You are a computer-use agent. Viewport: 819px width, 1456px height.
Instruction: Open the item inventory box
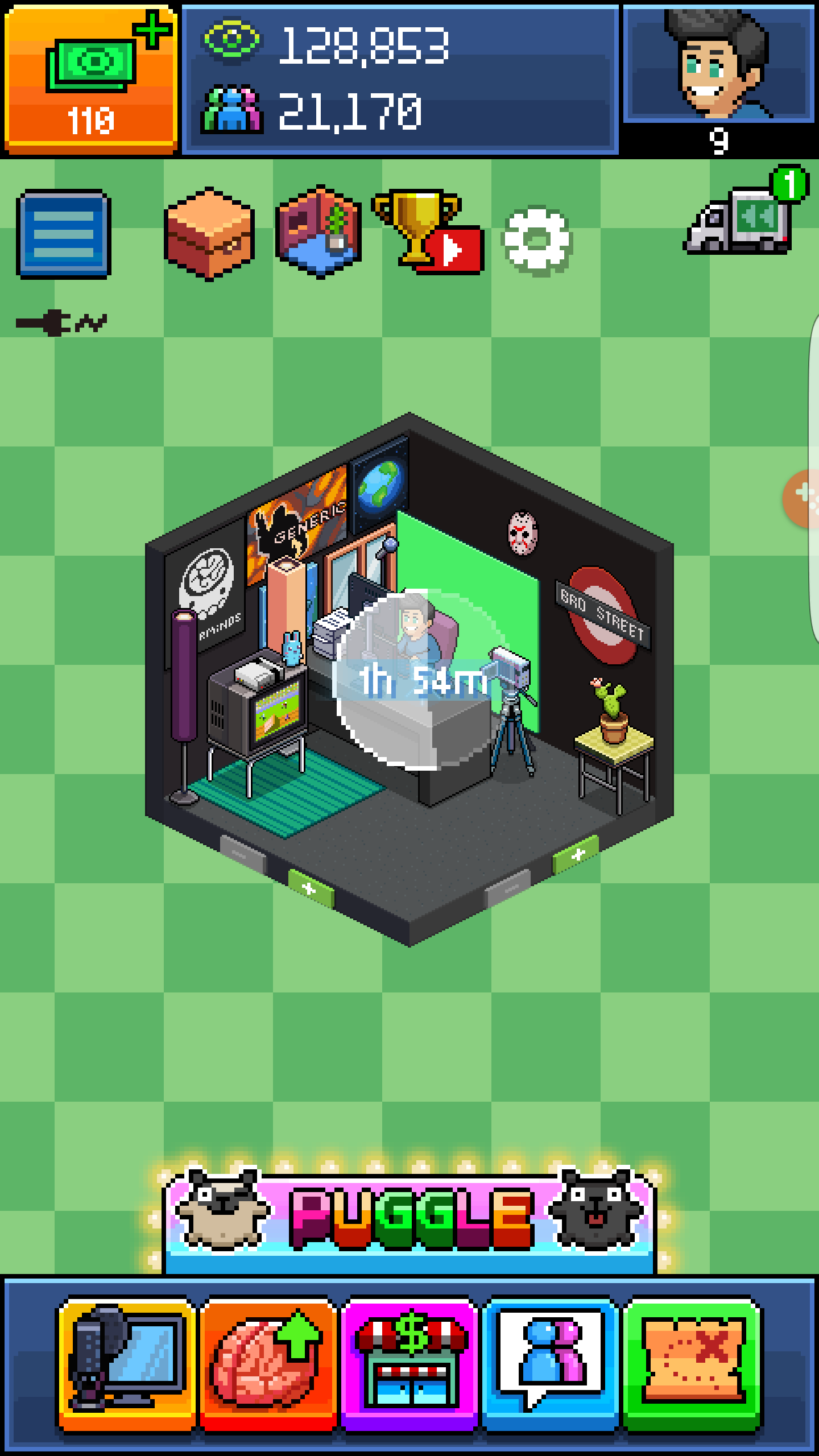pos(209,233)
